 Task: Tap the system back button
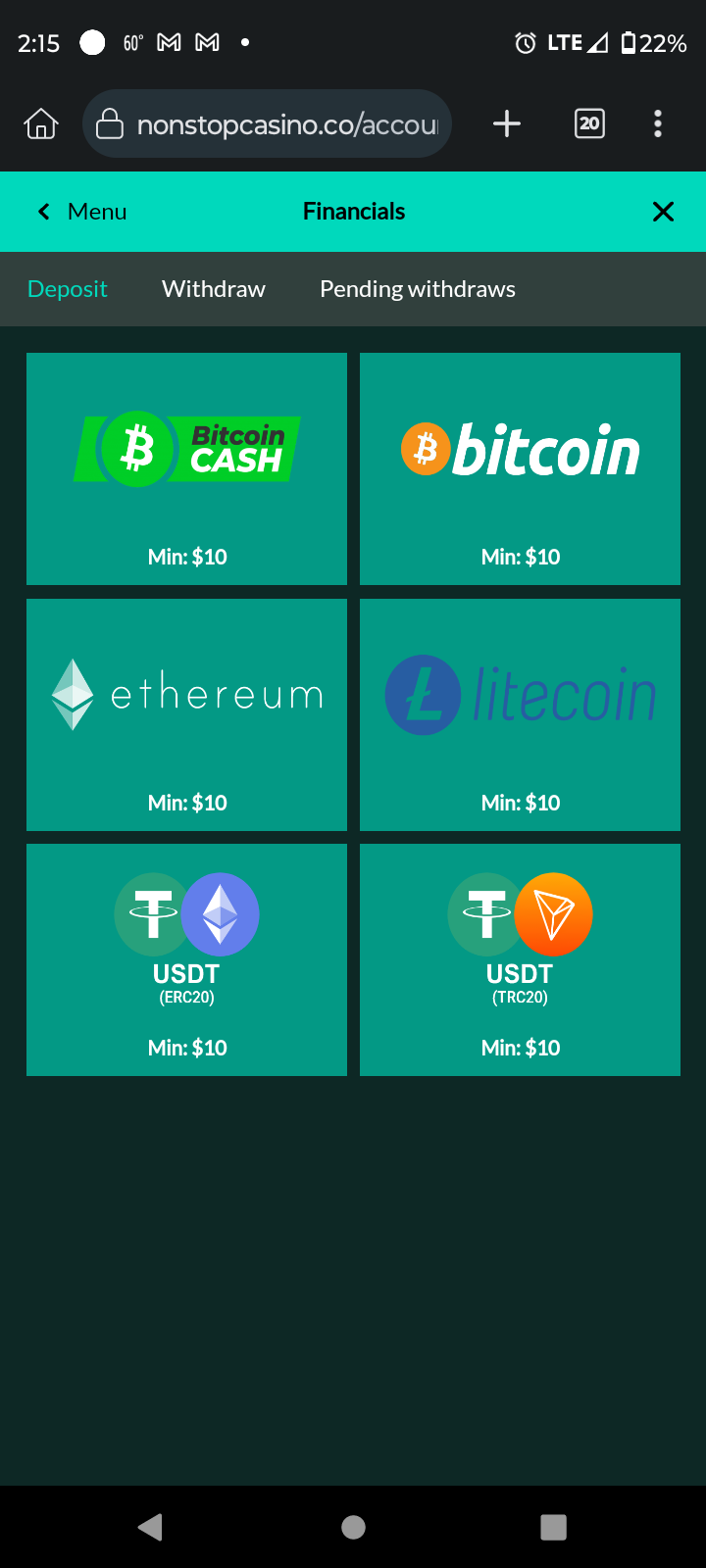click(150, 1527)
